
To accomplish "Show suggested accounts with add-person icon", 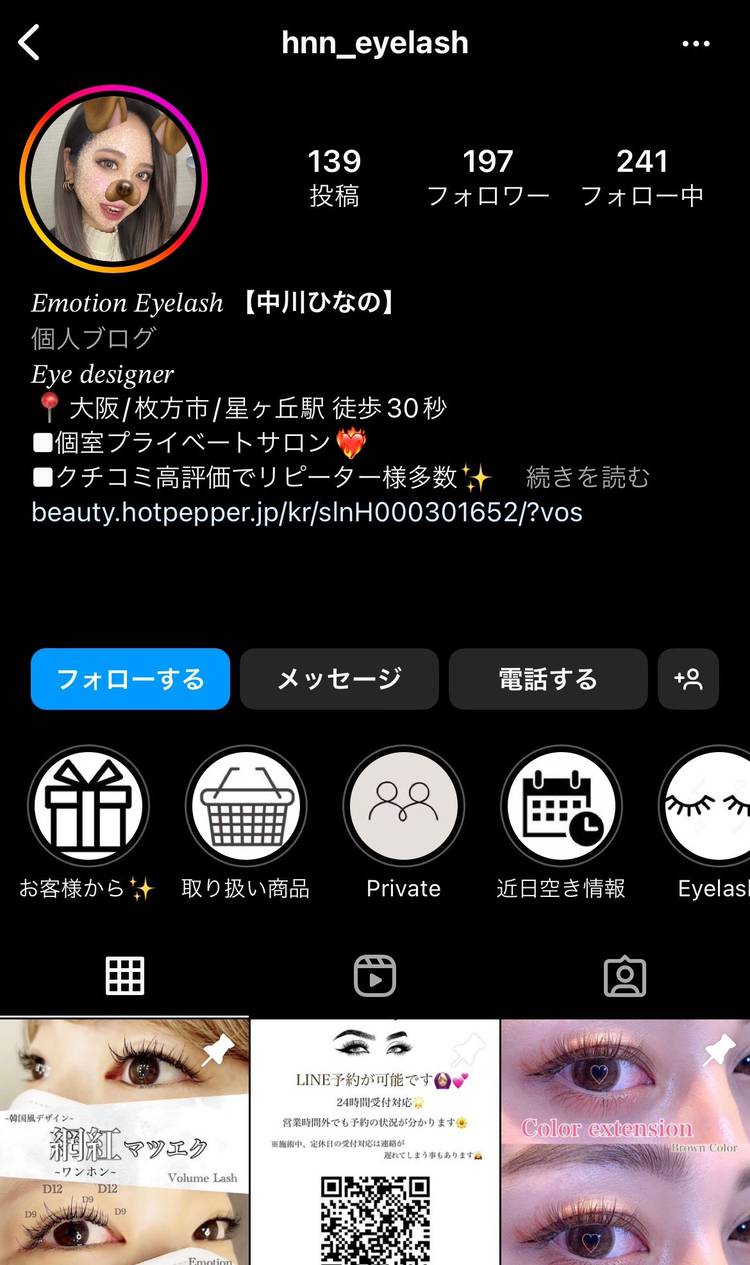I will (688, 679).
